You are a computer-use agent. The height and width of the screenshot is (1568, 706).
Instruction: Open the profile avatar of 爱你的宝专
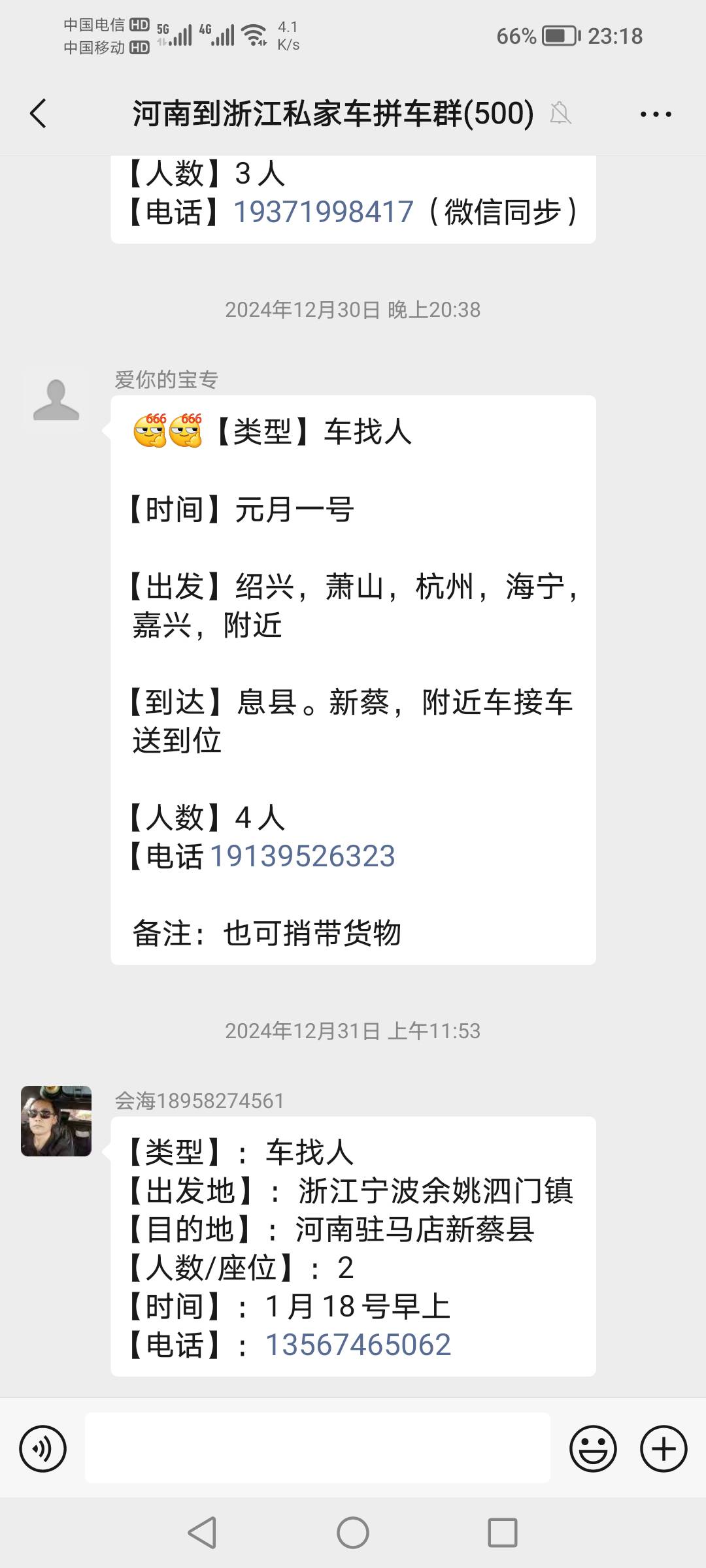[56, 400]
